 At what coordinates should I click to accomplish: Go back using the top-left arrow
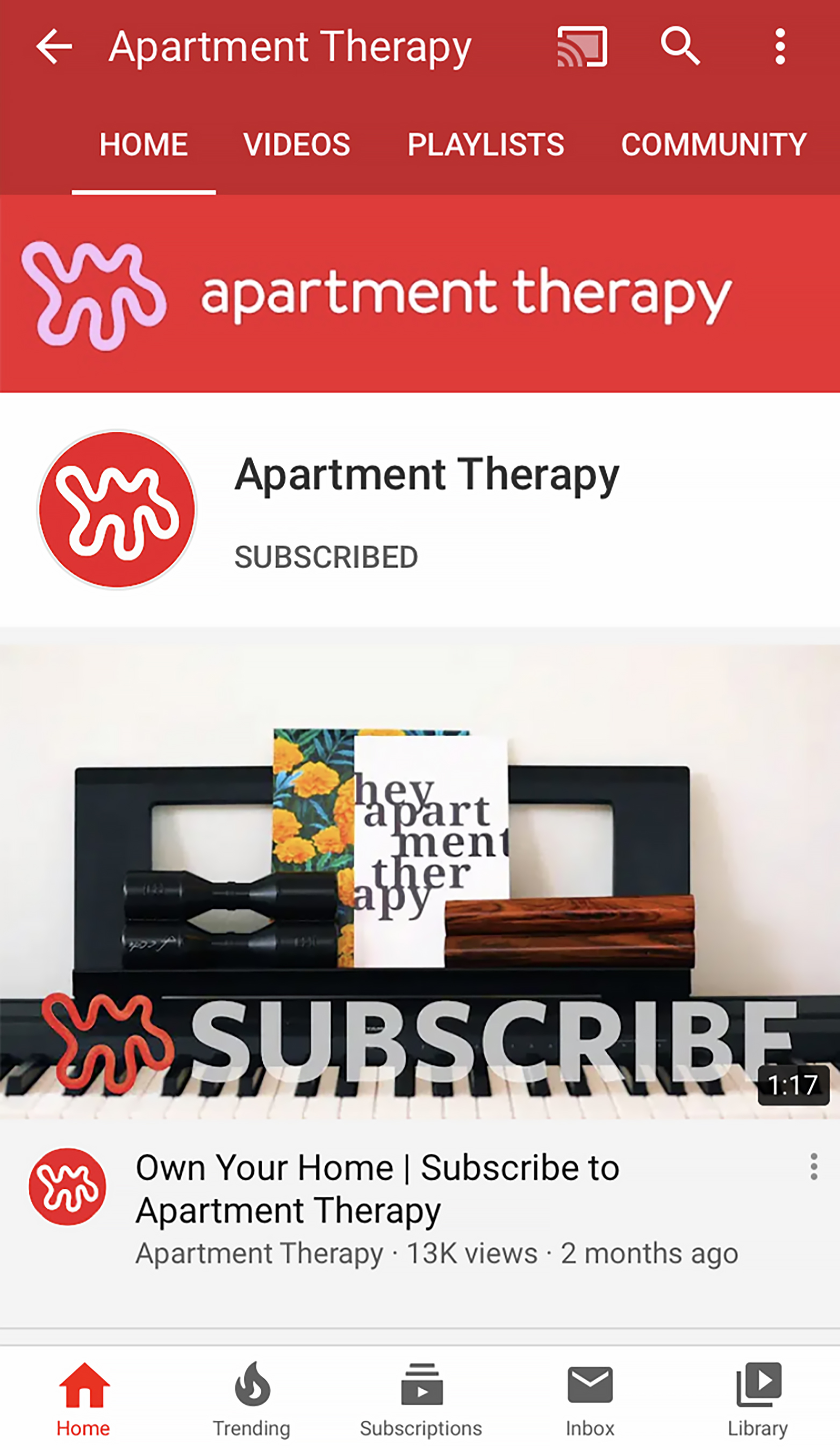tap(54, 46)
